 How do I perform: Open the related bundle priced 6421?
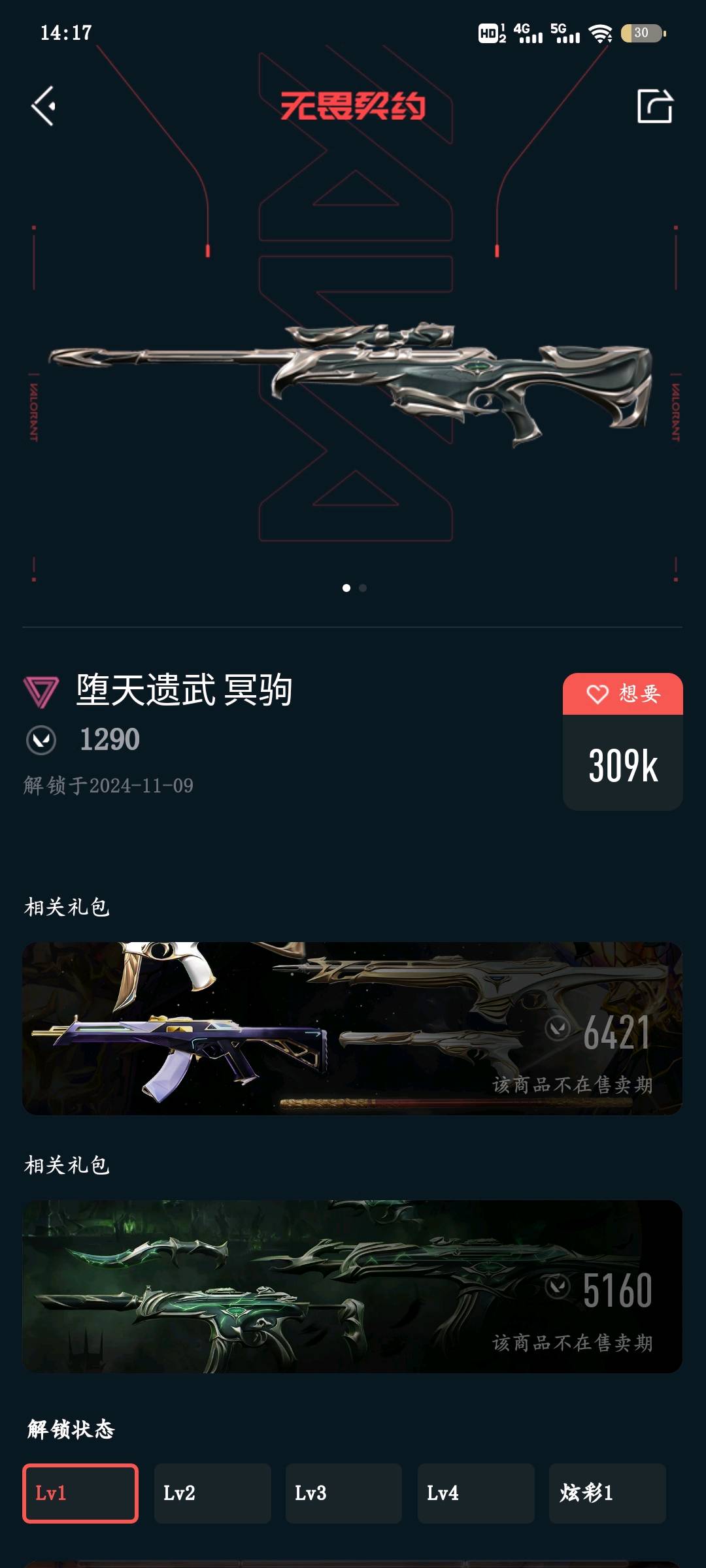coord(352,1028)
